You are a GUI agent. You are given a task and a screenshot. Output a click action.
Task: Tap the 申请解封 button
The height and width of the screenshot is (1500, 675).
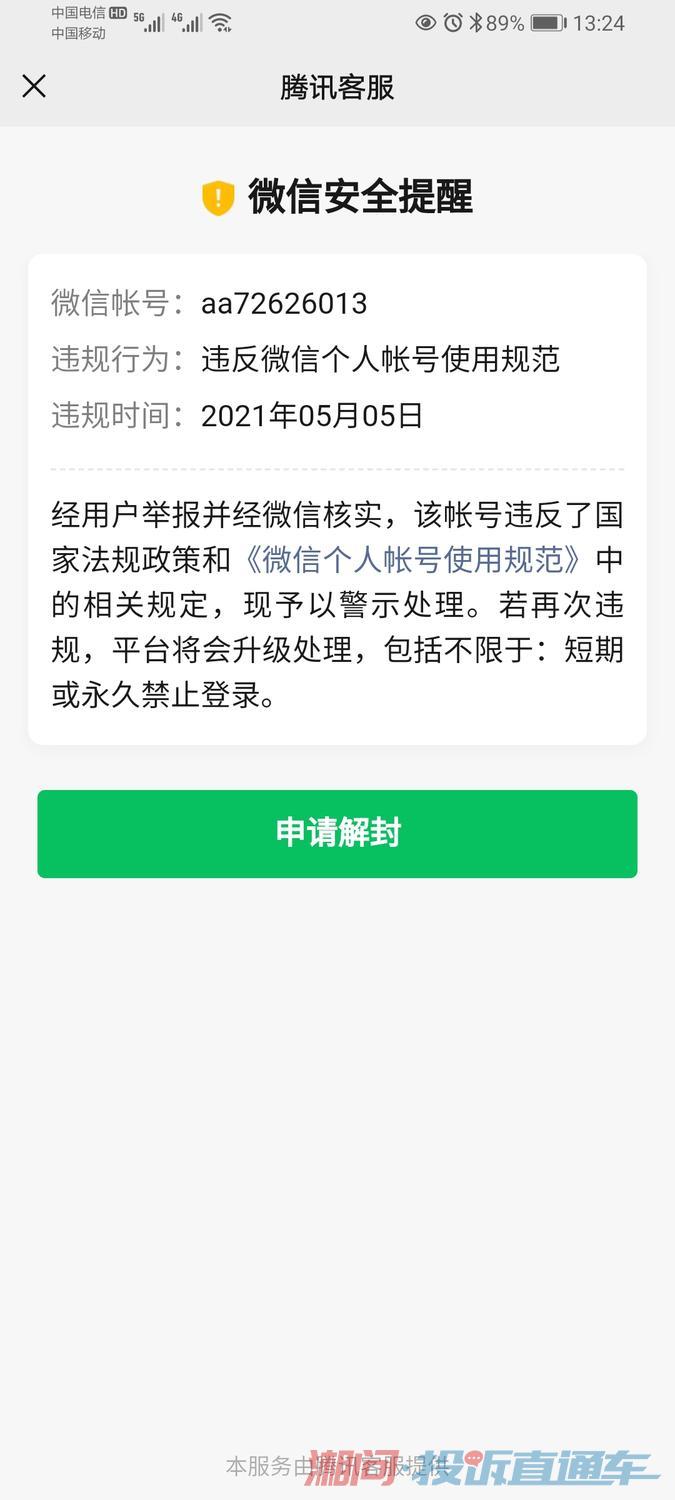tap(337, 833)
